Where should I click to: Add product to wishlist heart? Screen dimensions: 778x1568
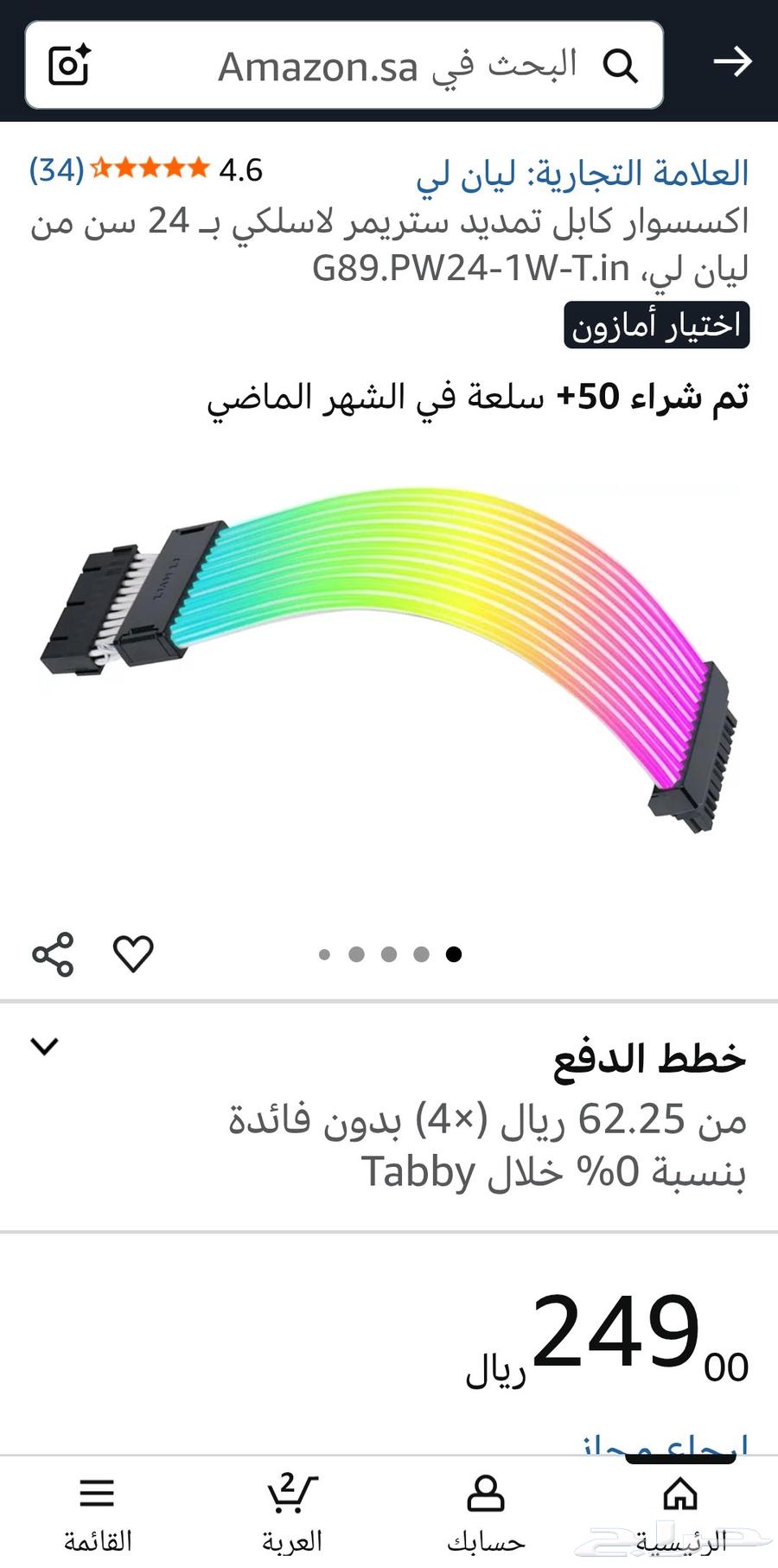[x=133, y=953]
